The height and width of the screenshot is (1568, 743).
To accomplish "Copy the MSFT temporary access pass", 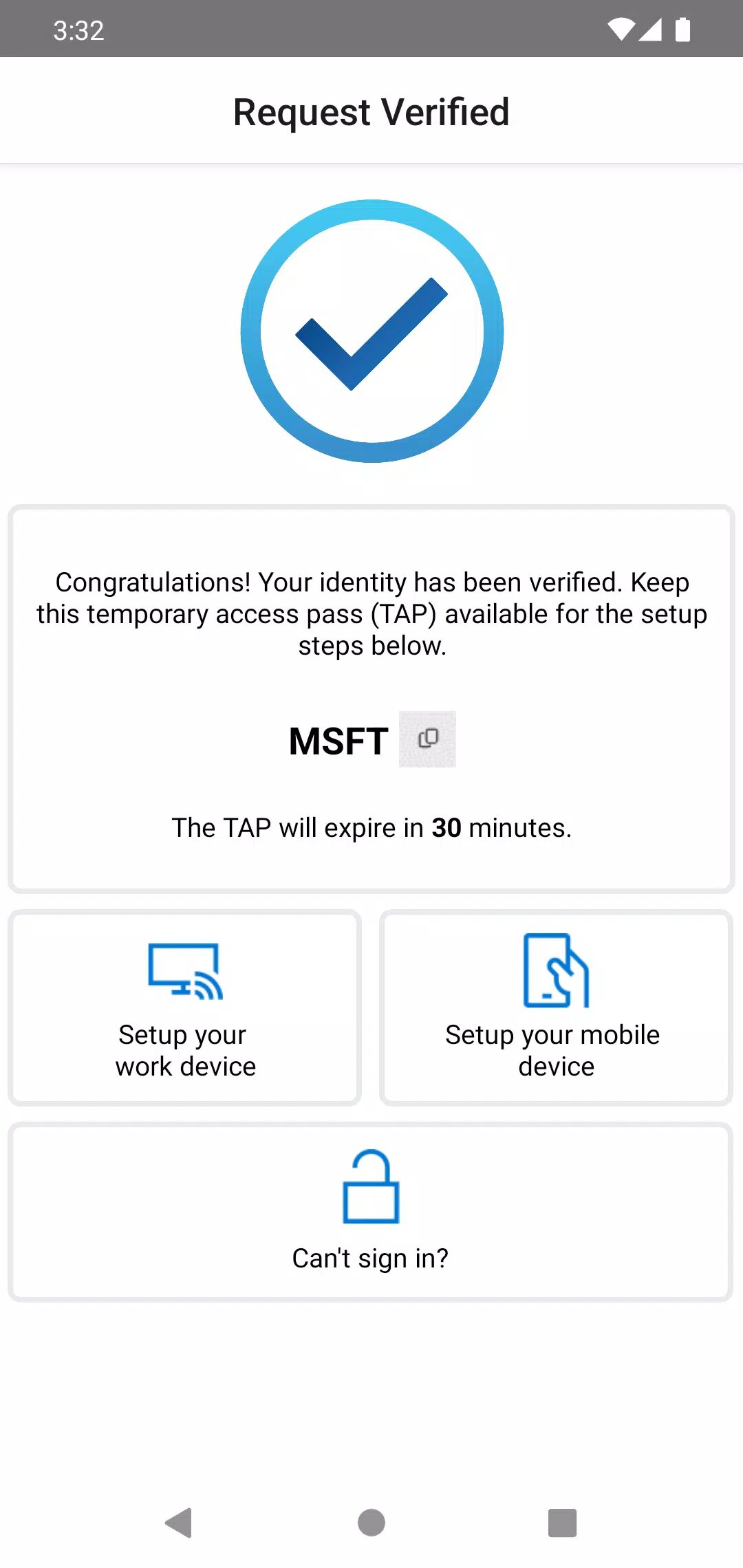I will pos(427,739).
